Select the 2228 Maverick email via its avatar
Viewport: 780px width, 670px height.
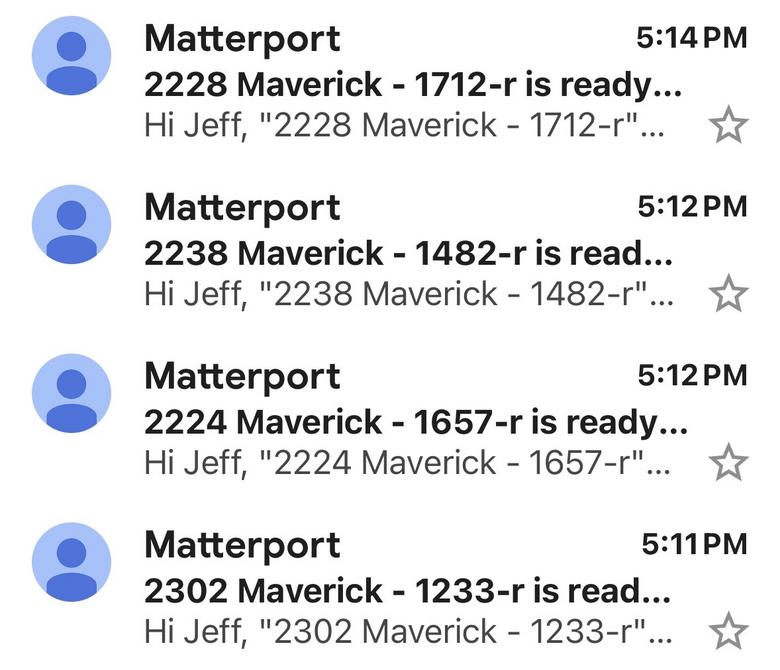[x=72, y=56]
